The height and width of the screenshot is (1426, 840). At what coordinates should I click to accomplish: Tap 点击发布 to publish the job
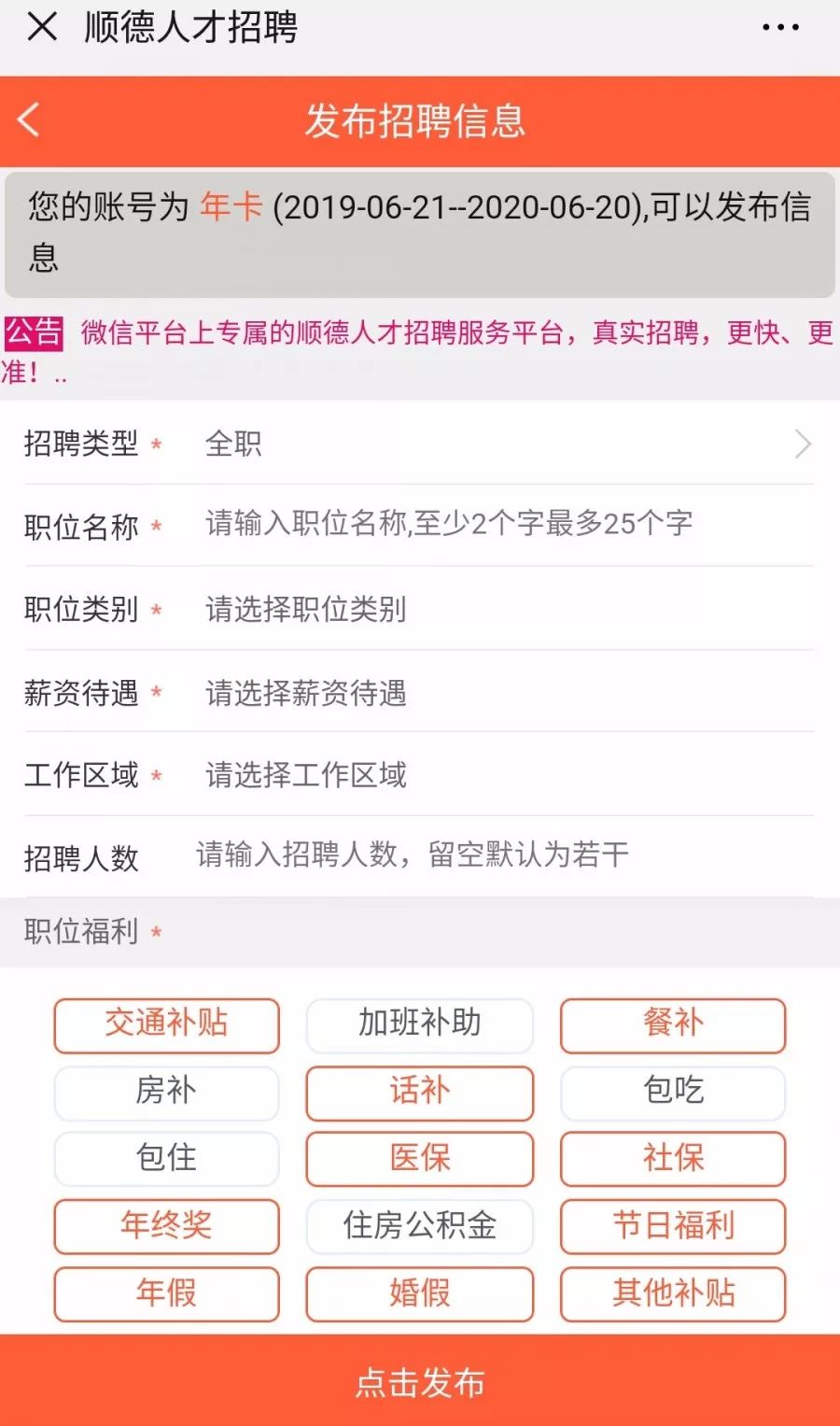pyautogui.click(x=420, y=1382)
